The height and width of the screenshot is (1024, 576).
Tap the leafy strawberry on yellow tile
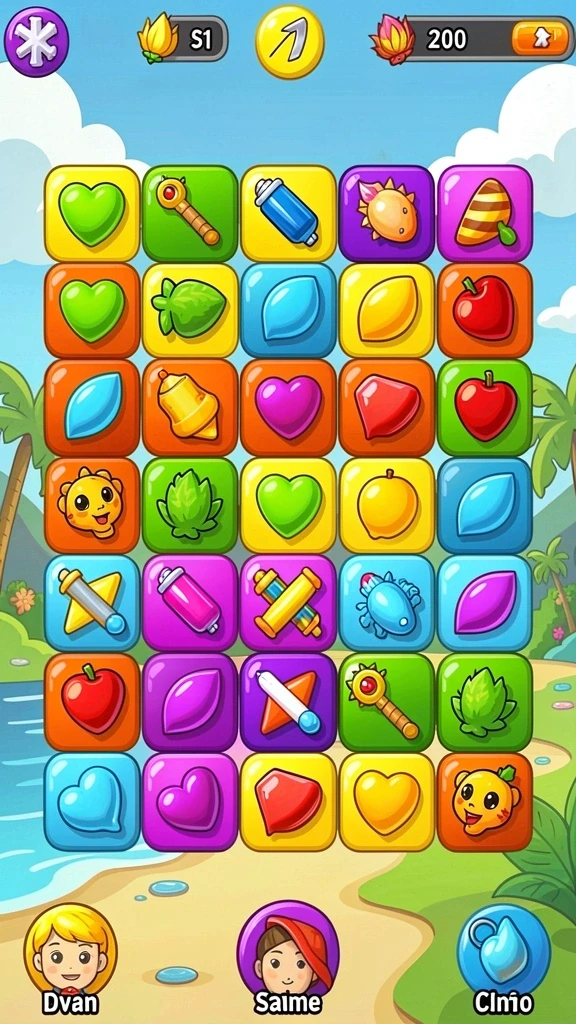190,310
